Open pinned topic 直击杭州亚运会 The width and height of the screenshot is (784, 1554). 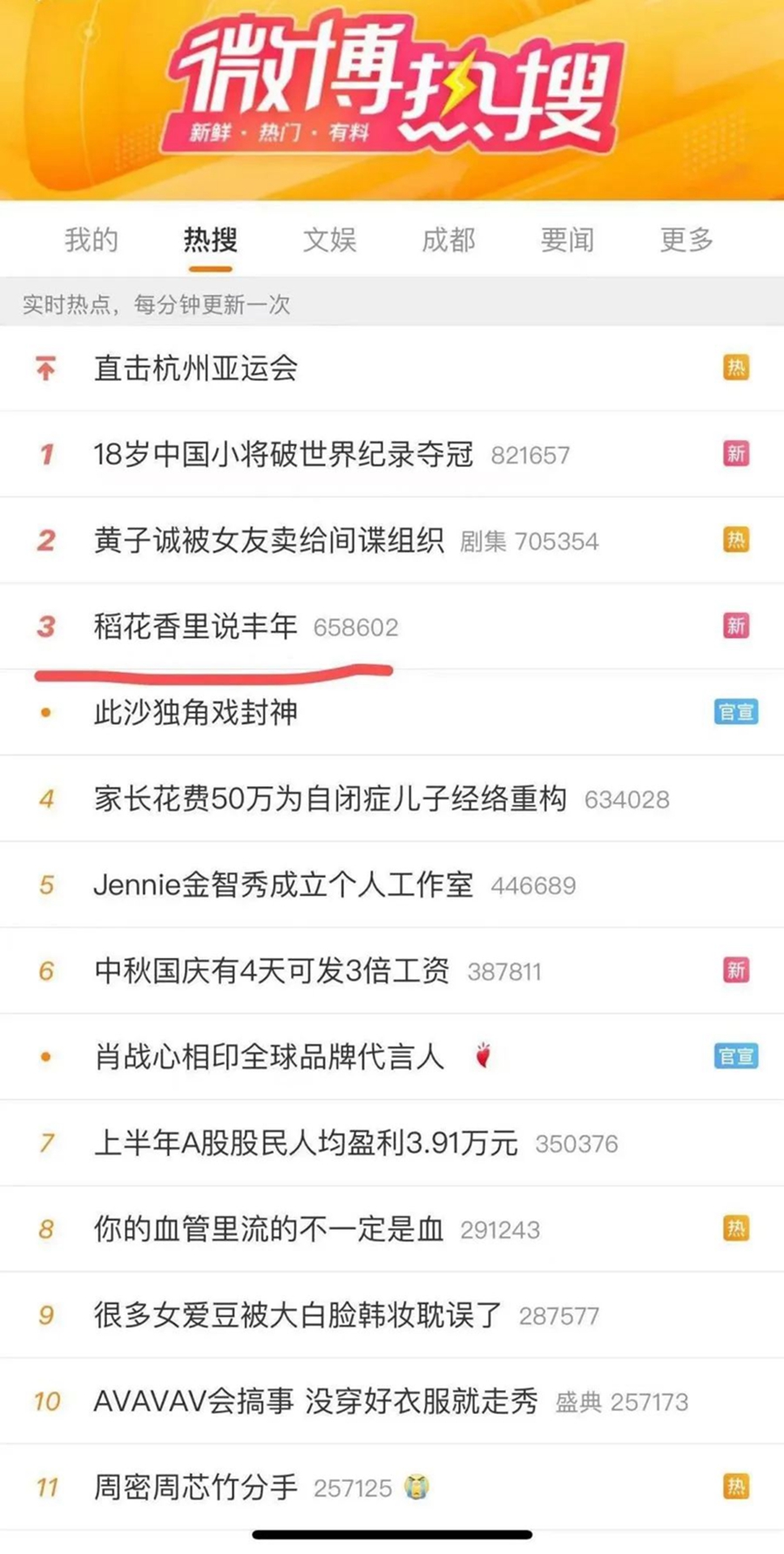click(x=196, y=368)
